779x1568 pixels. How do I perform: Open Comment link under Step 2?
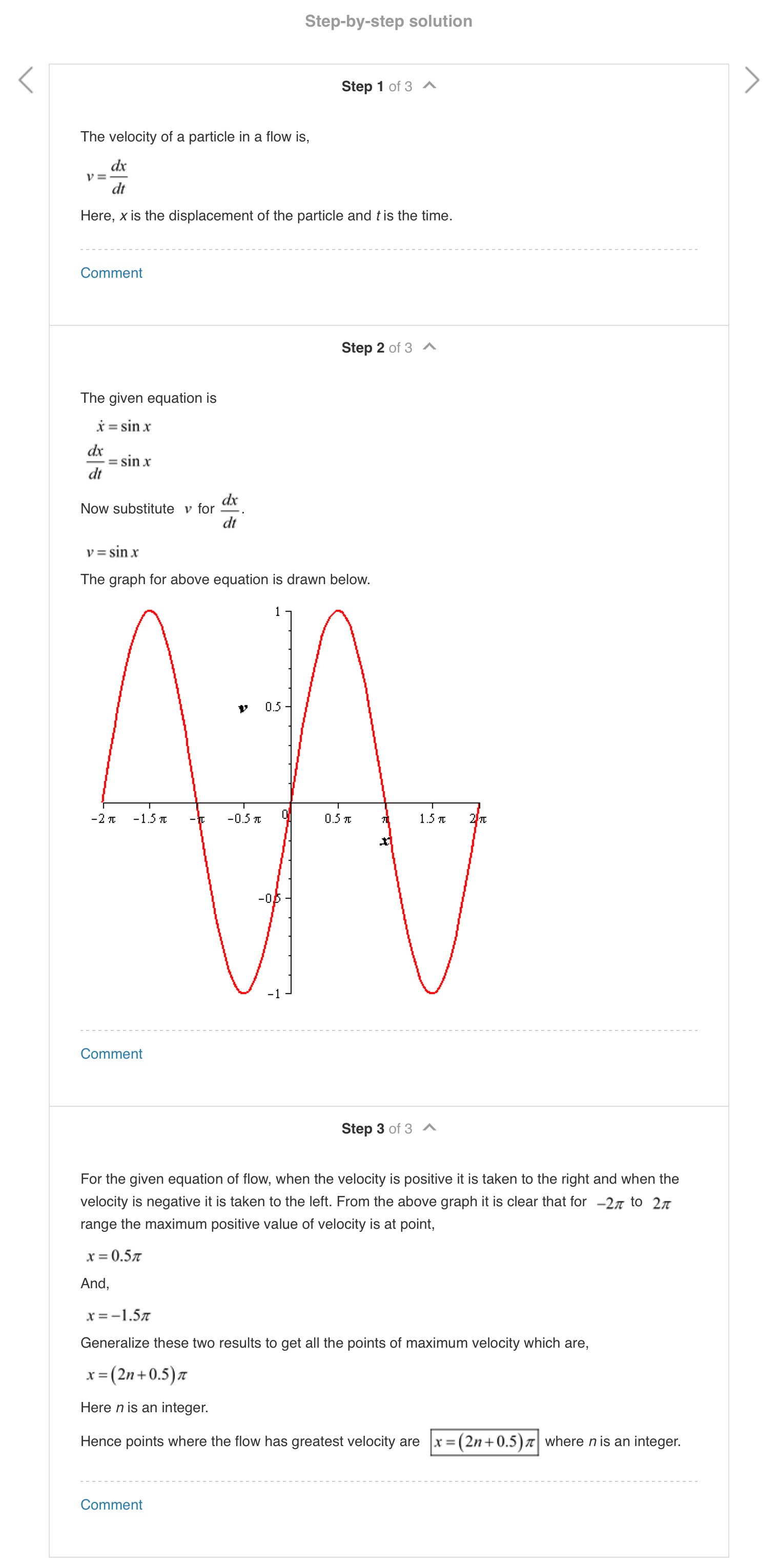(x=111, y=1054)
